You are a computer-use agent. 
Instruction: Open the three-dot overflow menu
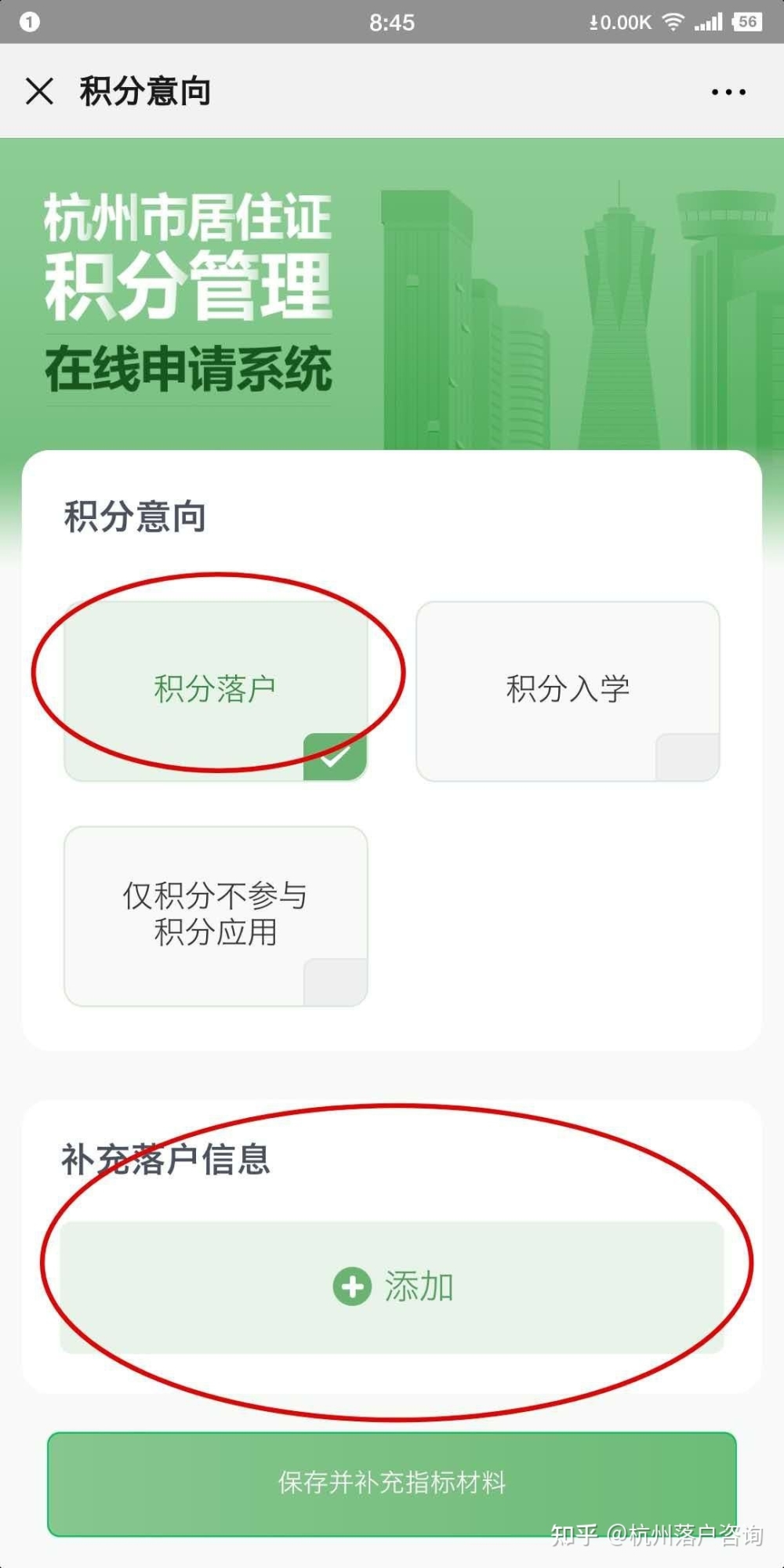[728, 92]
